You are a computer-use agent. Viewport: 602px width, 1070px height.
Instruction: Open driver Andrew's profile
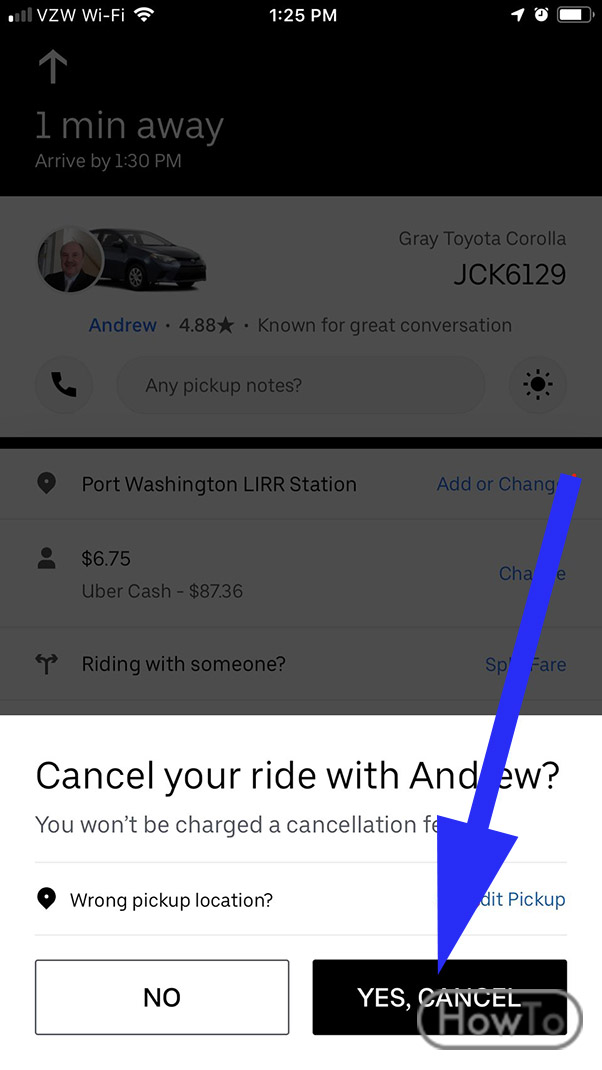coord(123,325)
